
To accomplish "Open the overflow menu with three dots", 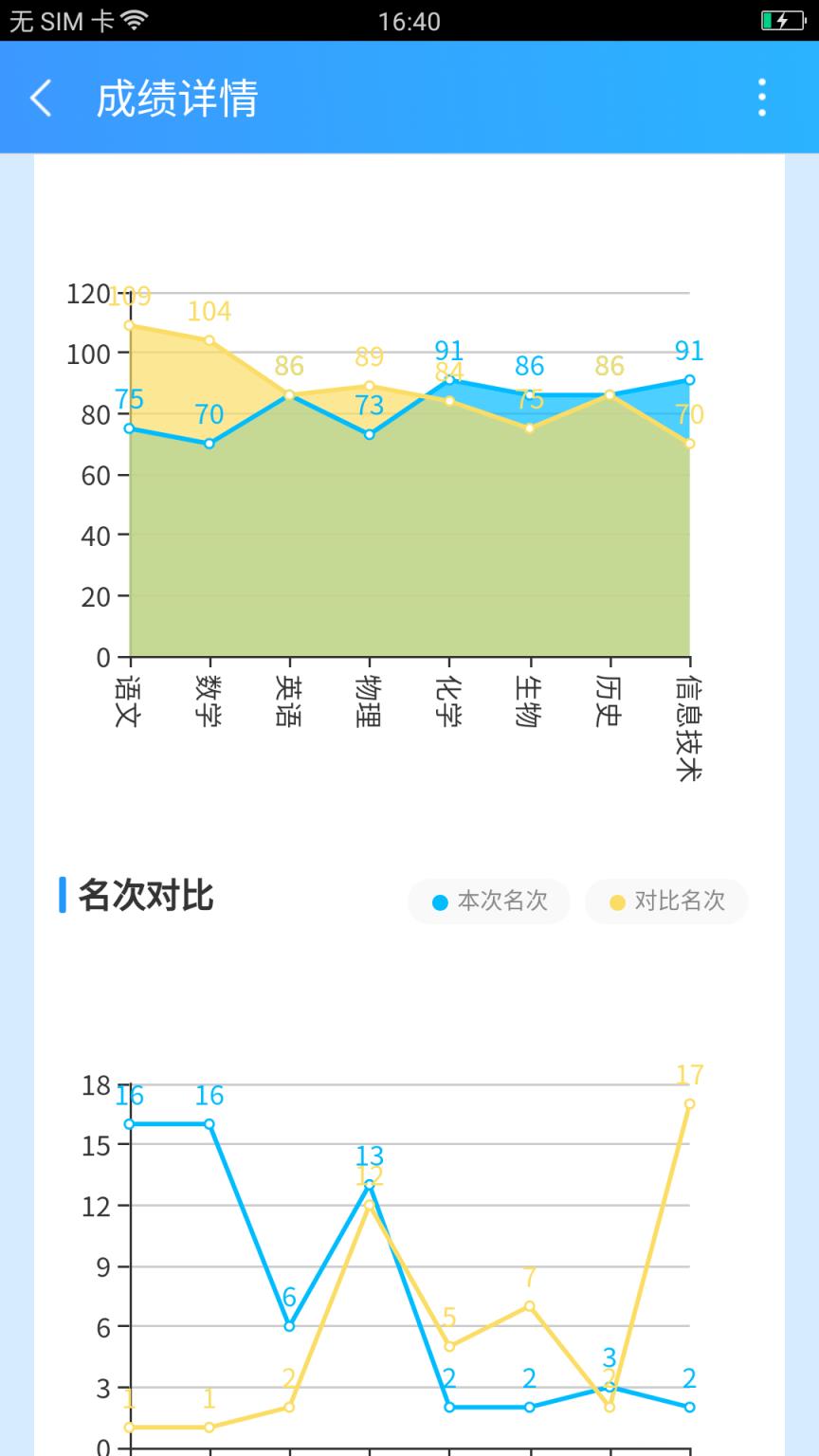I will click(762, 99).
